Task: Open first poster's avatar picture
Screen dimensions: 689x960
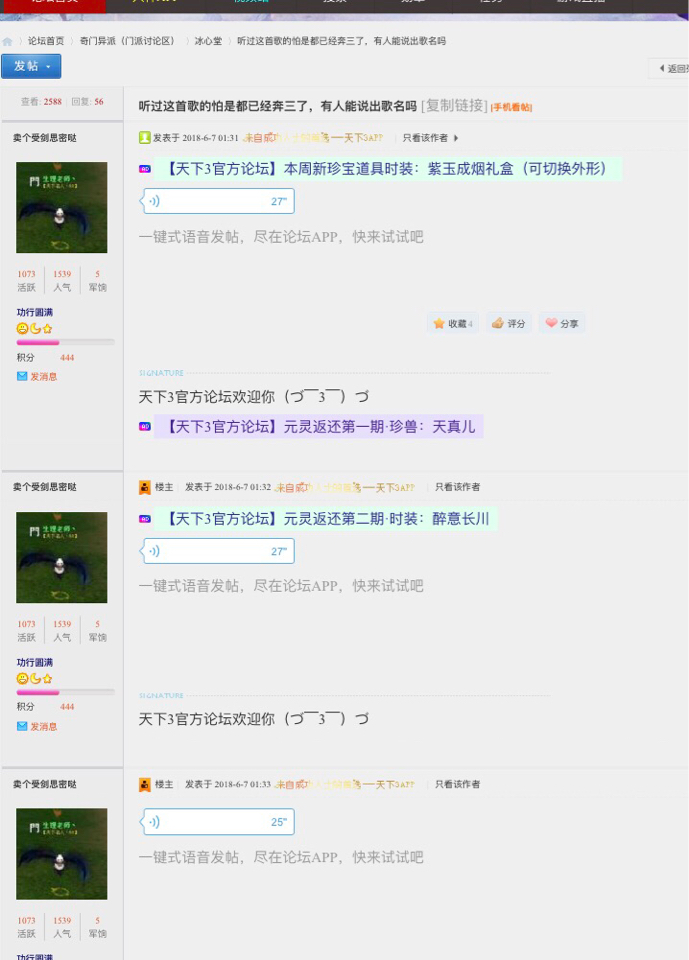Action: [61, 208]
